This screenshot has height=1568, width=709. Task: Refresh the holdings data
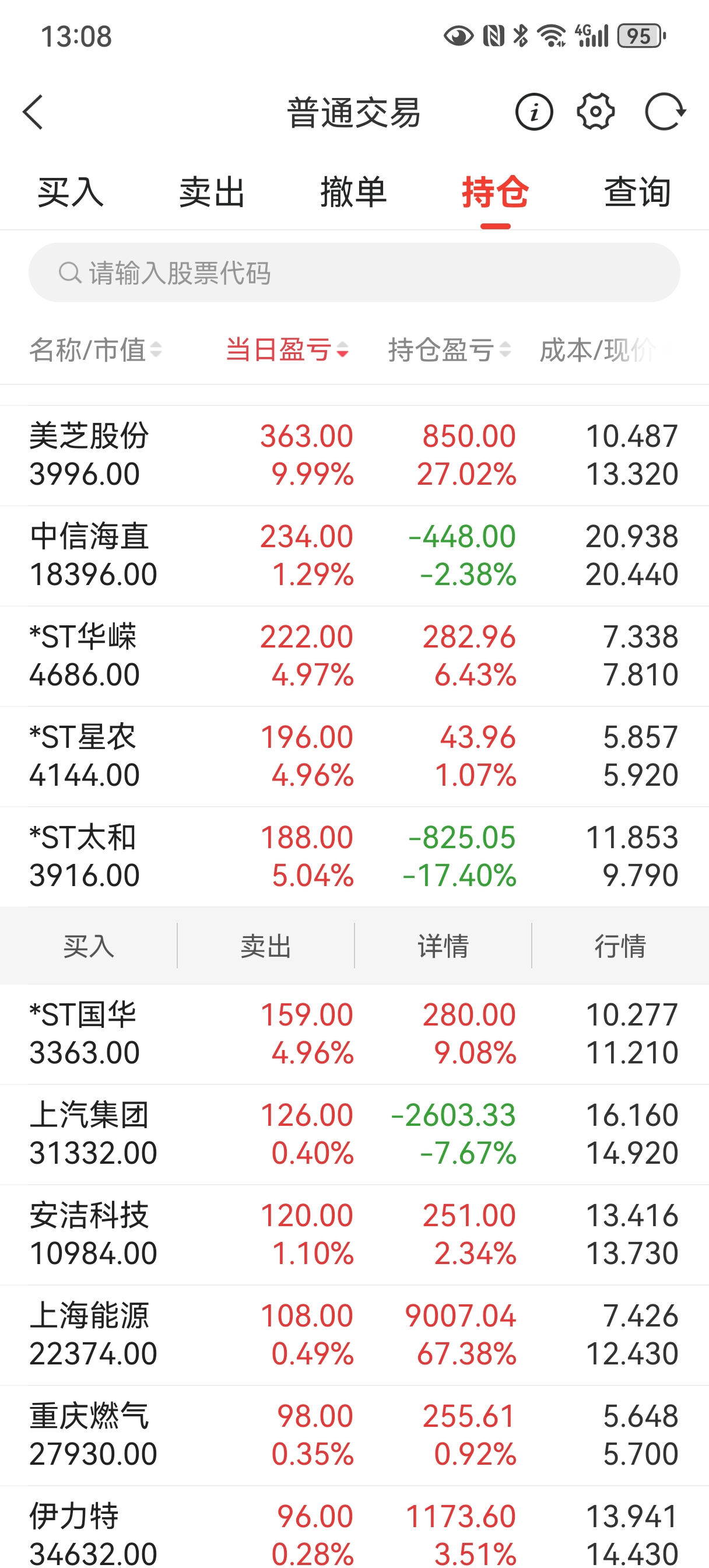(x=665, y=112)
